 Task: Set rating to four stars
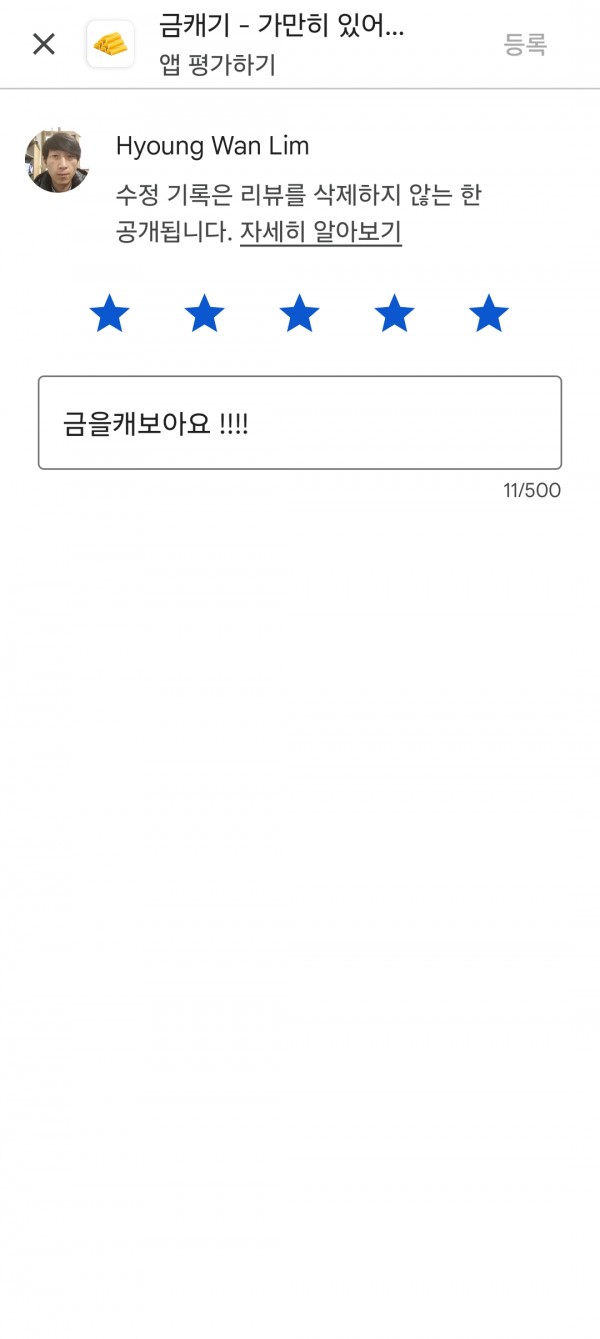394,314
